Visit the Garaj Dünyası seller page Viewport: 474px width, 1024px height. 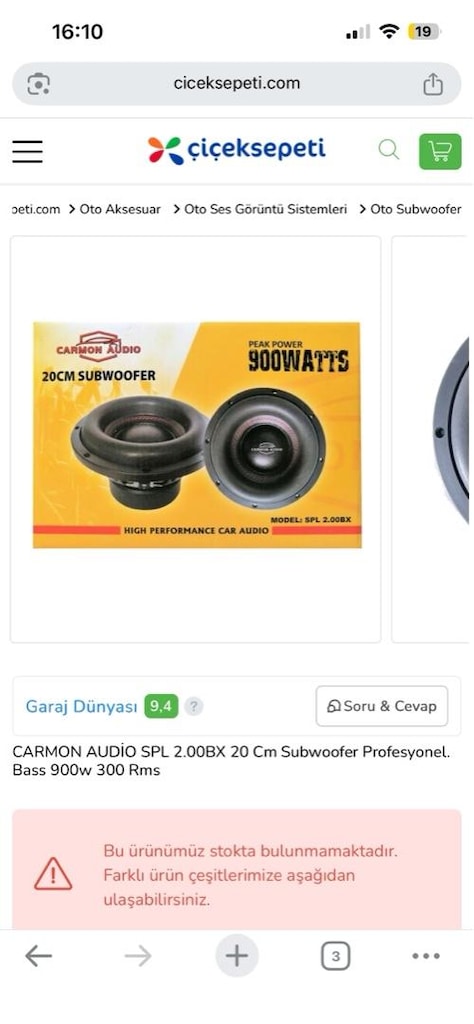82,707
